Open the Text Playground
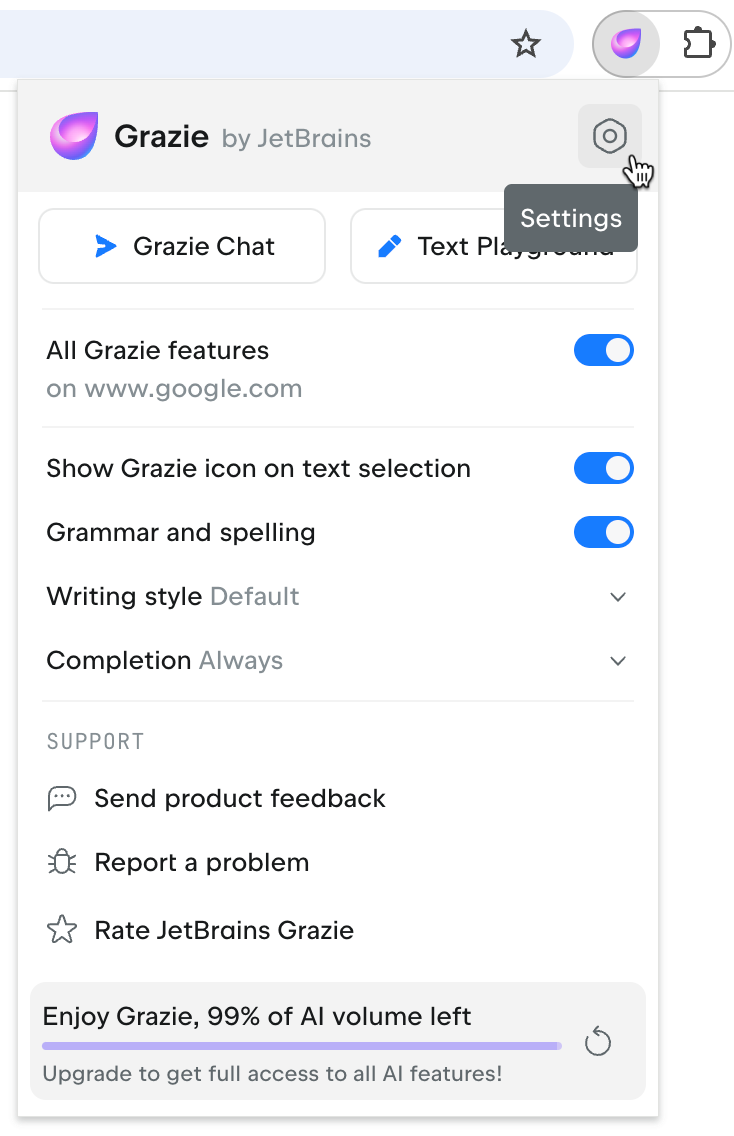Viewport: 734px width, 1136px height. 440,246
